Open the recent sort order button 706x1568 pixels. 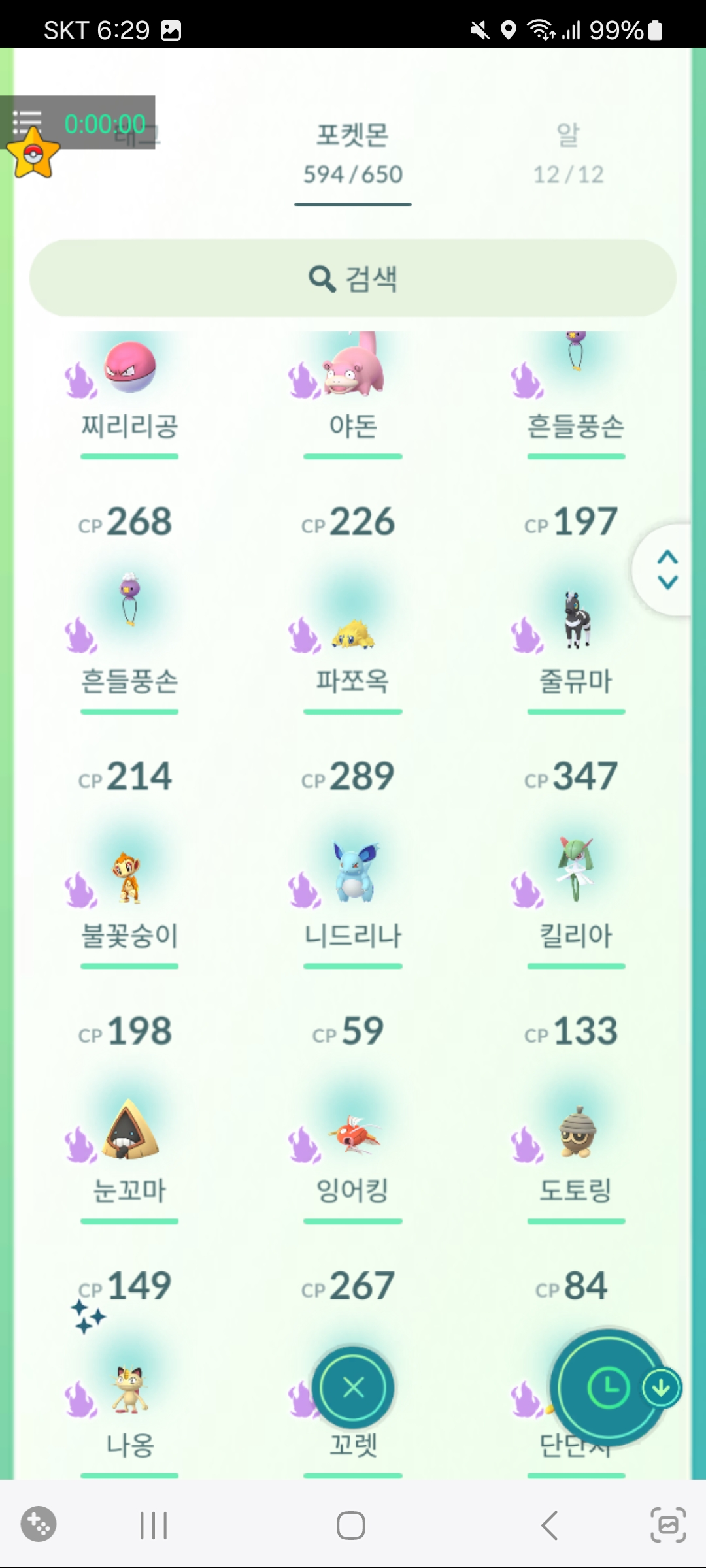608,1387
